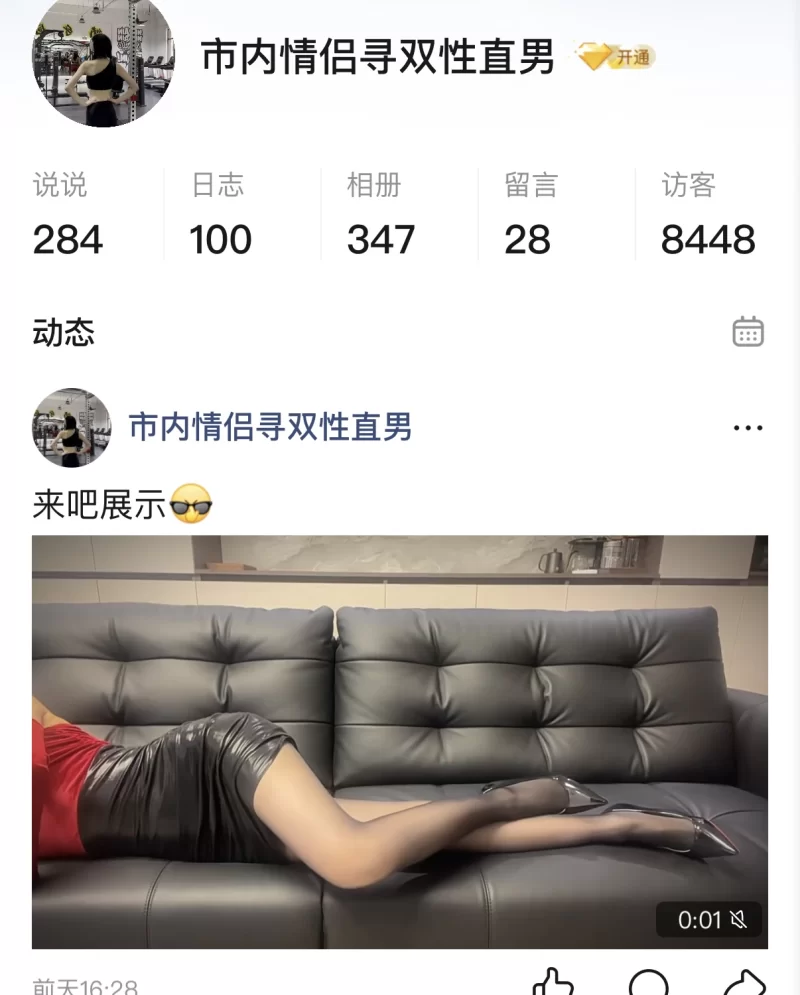Open the 日志 section with 100 entries
Viewport: 800px width, 995px height.
[x=220, y=215]
